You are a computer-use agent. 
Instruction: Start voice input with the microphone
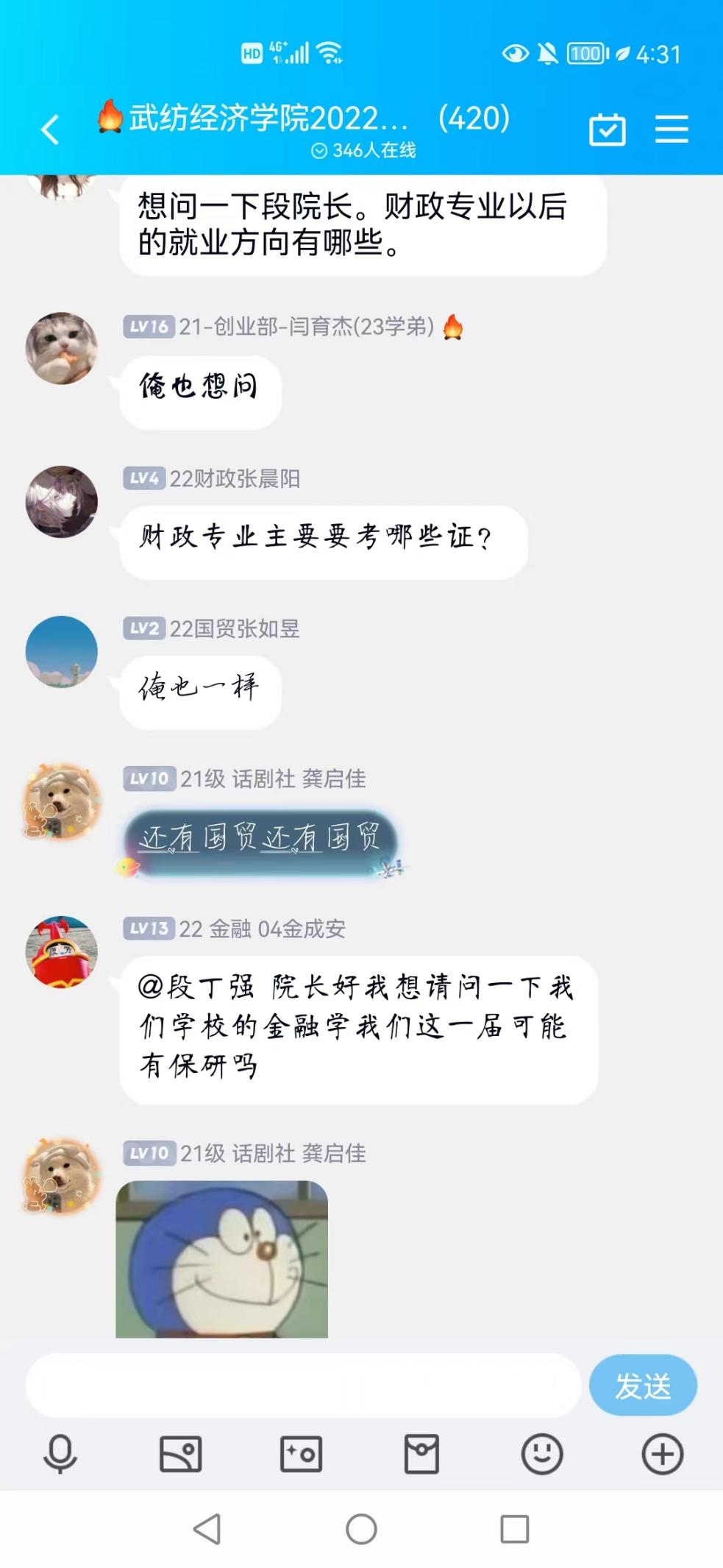click(x=60, y=1454)
